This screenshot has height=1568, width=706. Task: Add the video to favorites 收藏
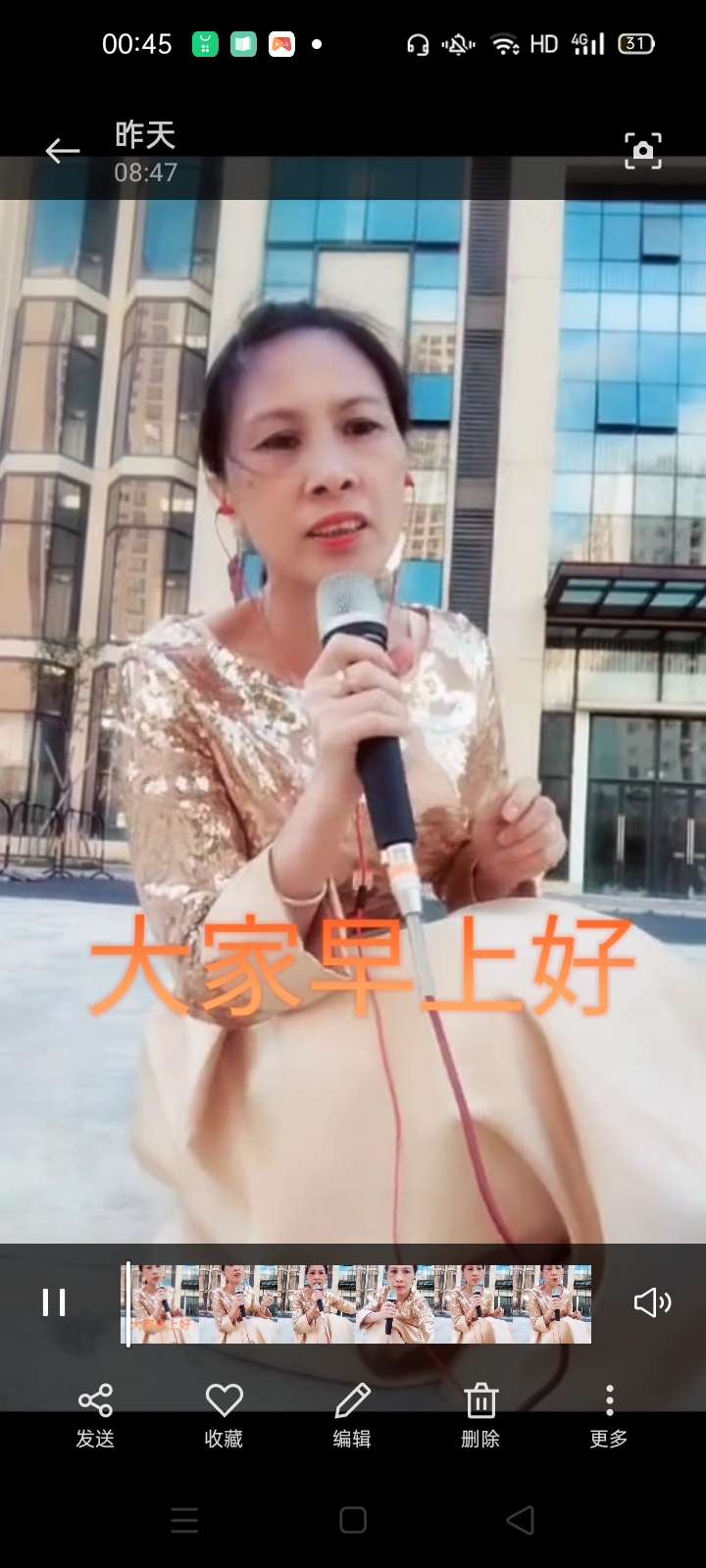[224, 1414]
